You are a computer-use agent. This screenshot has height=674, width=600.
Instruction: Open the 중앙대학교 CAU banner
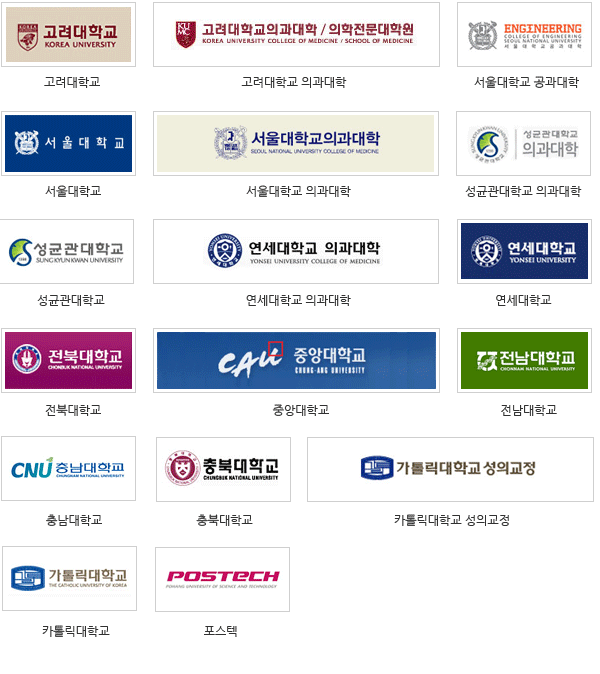click(x=296, y=360)
